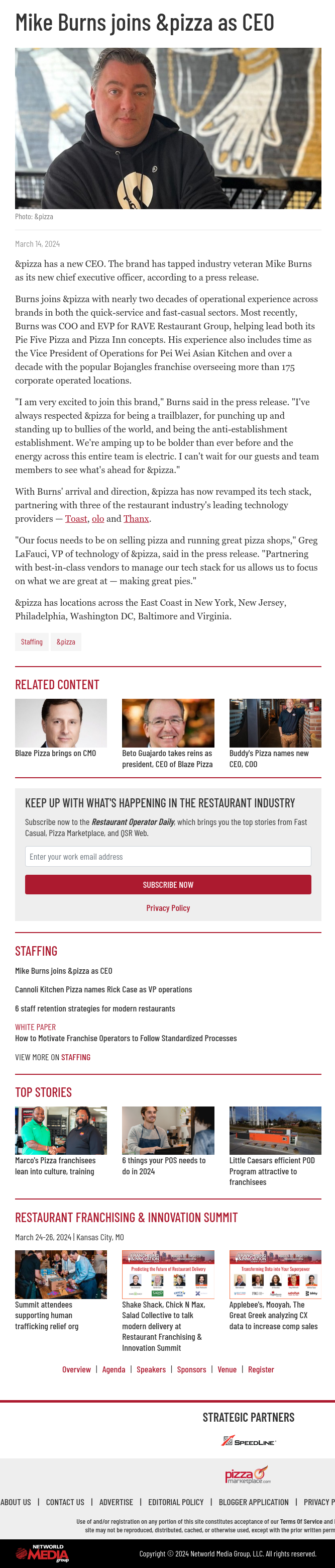Tap the work email address field
This screenshot has width=335, height=1568.
point(168,857)
